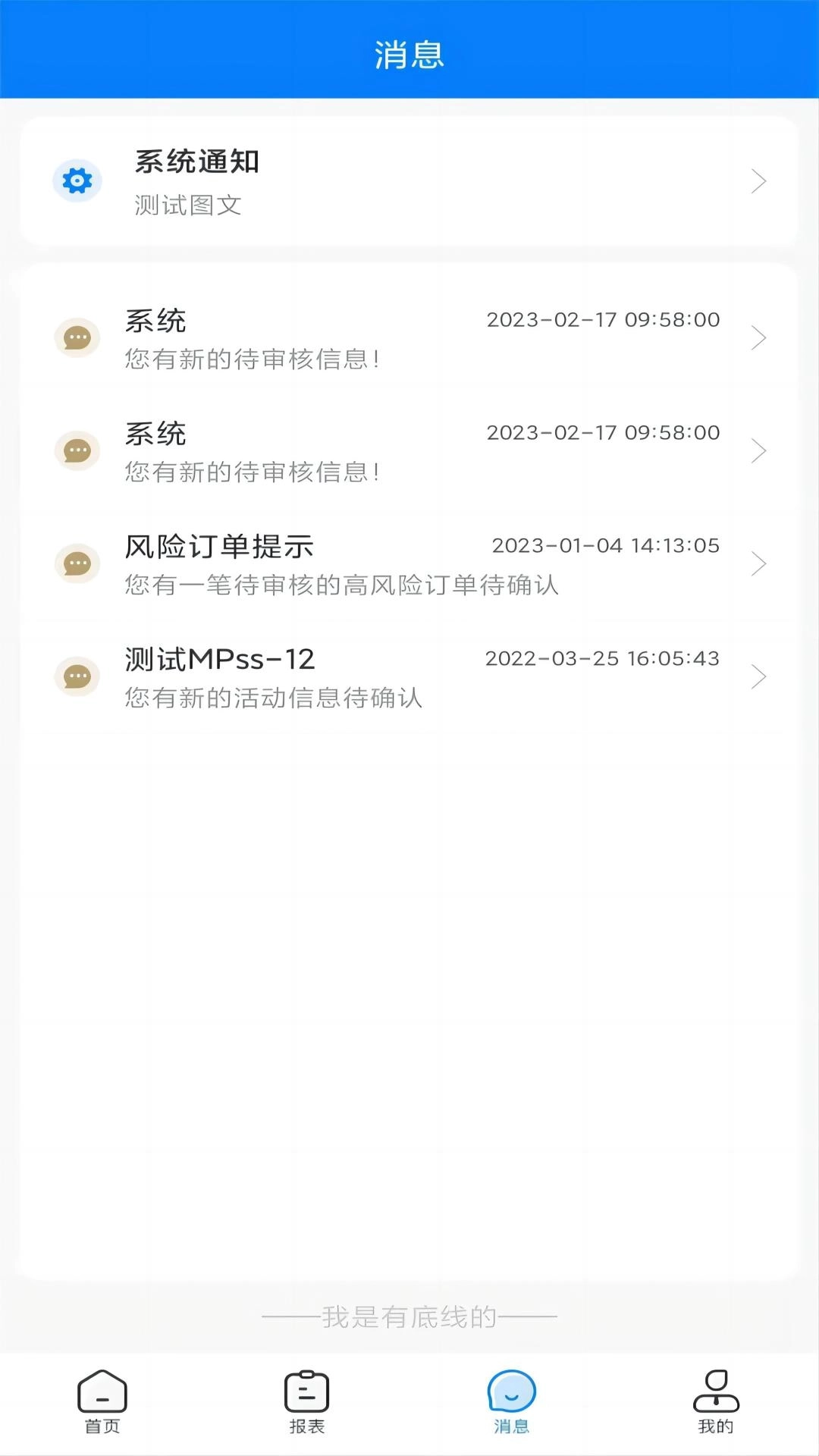This screenshot has width=819, height=1456.
Task: Click the gear icon beside 系统通知
Action: pos(76,180)
